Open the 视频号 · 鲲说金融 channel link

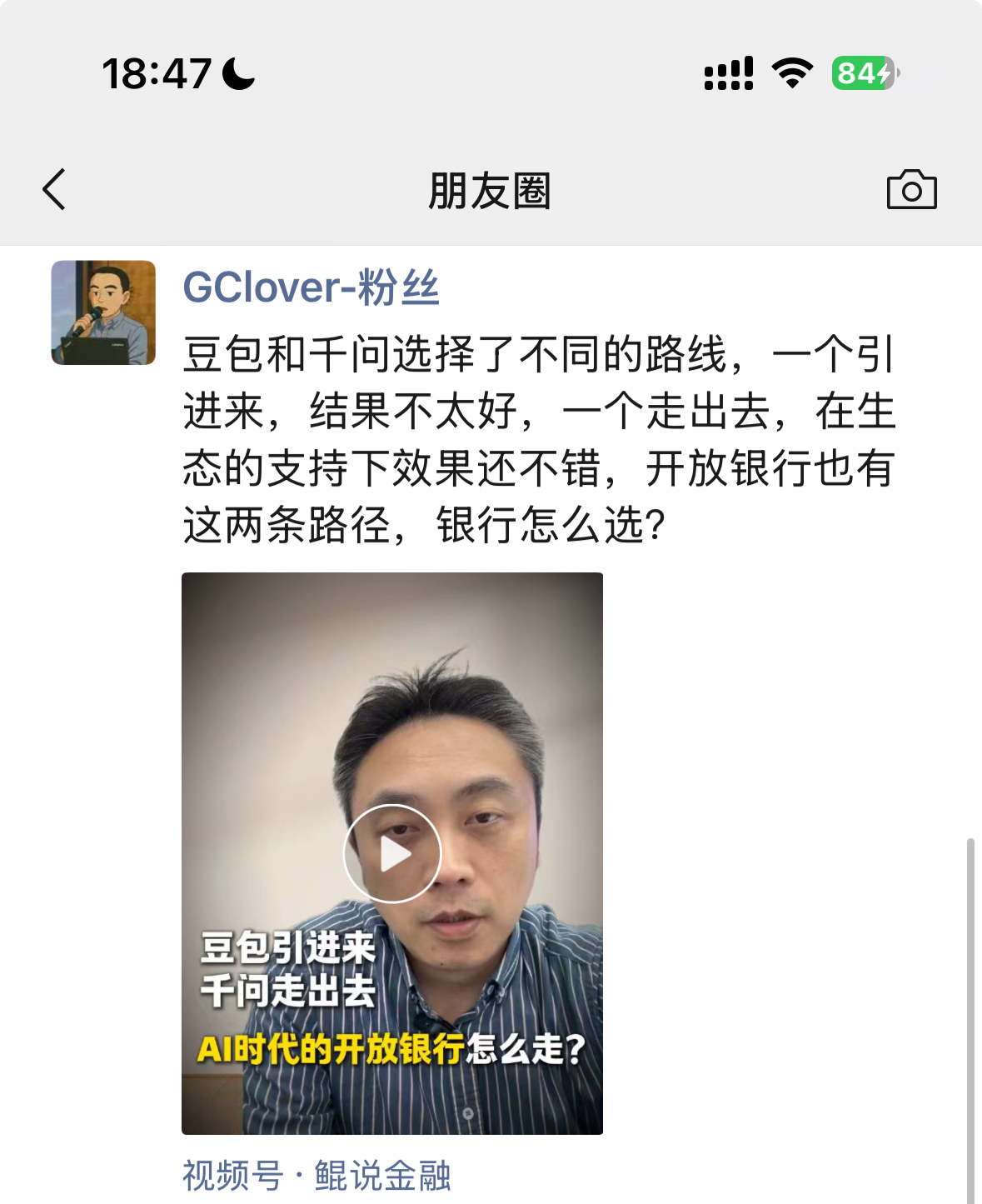pyautogui.click(x=317, y=1176)
